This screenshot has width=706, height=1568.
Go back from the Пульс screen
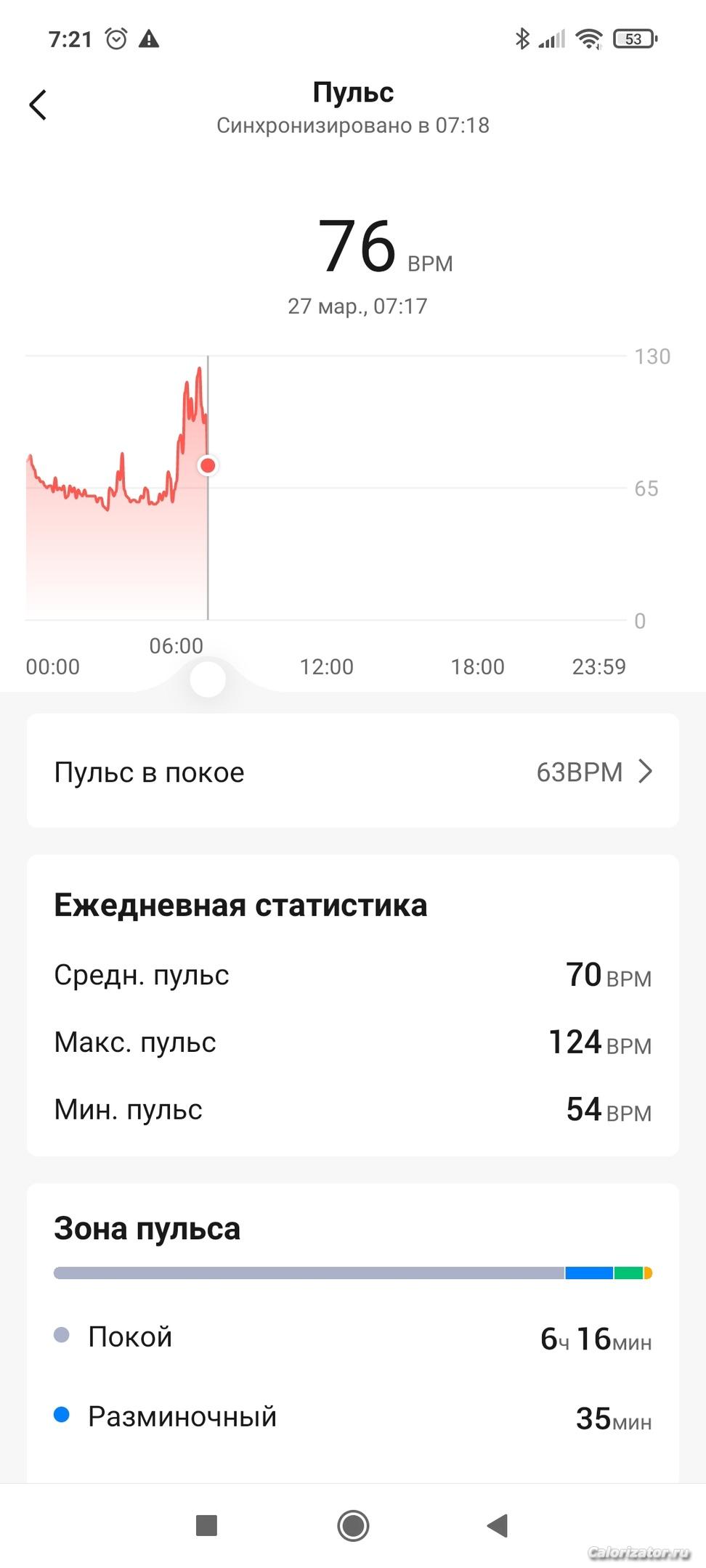(38, 105)
